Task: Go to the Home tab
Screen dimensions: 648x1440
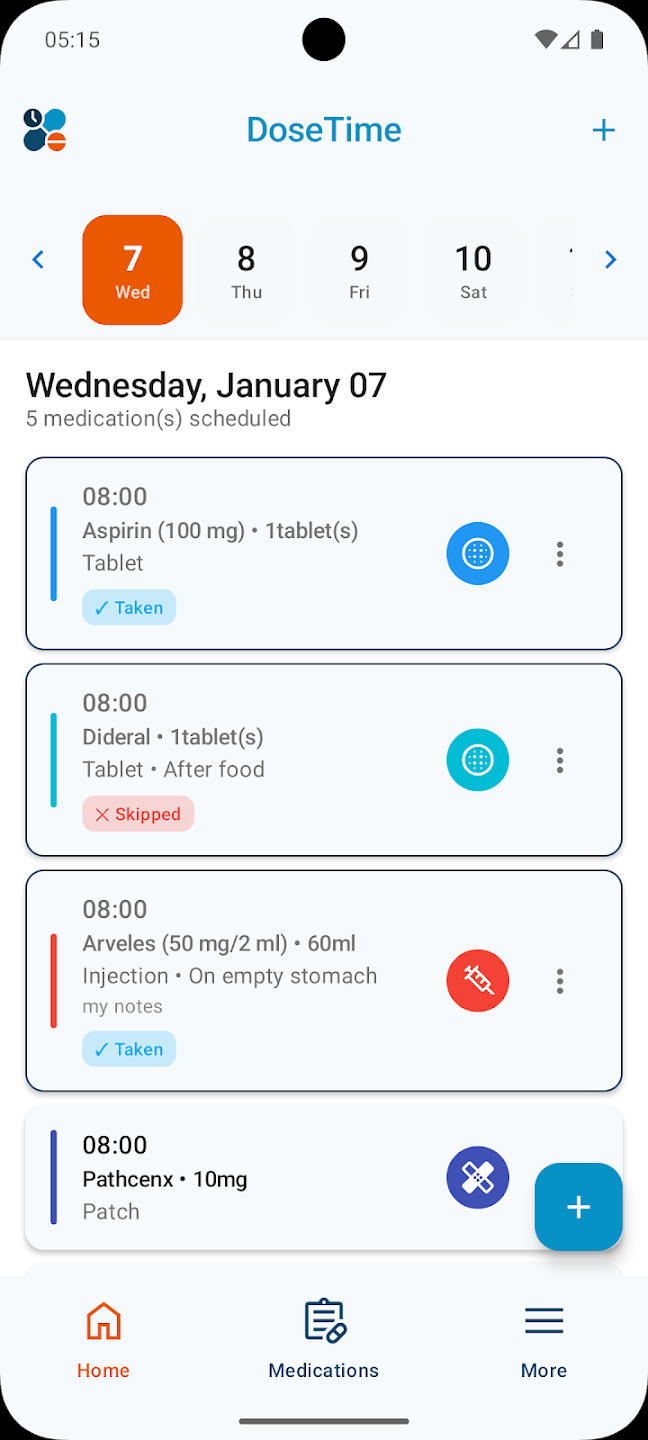Action: pos(104,1339)
